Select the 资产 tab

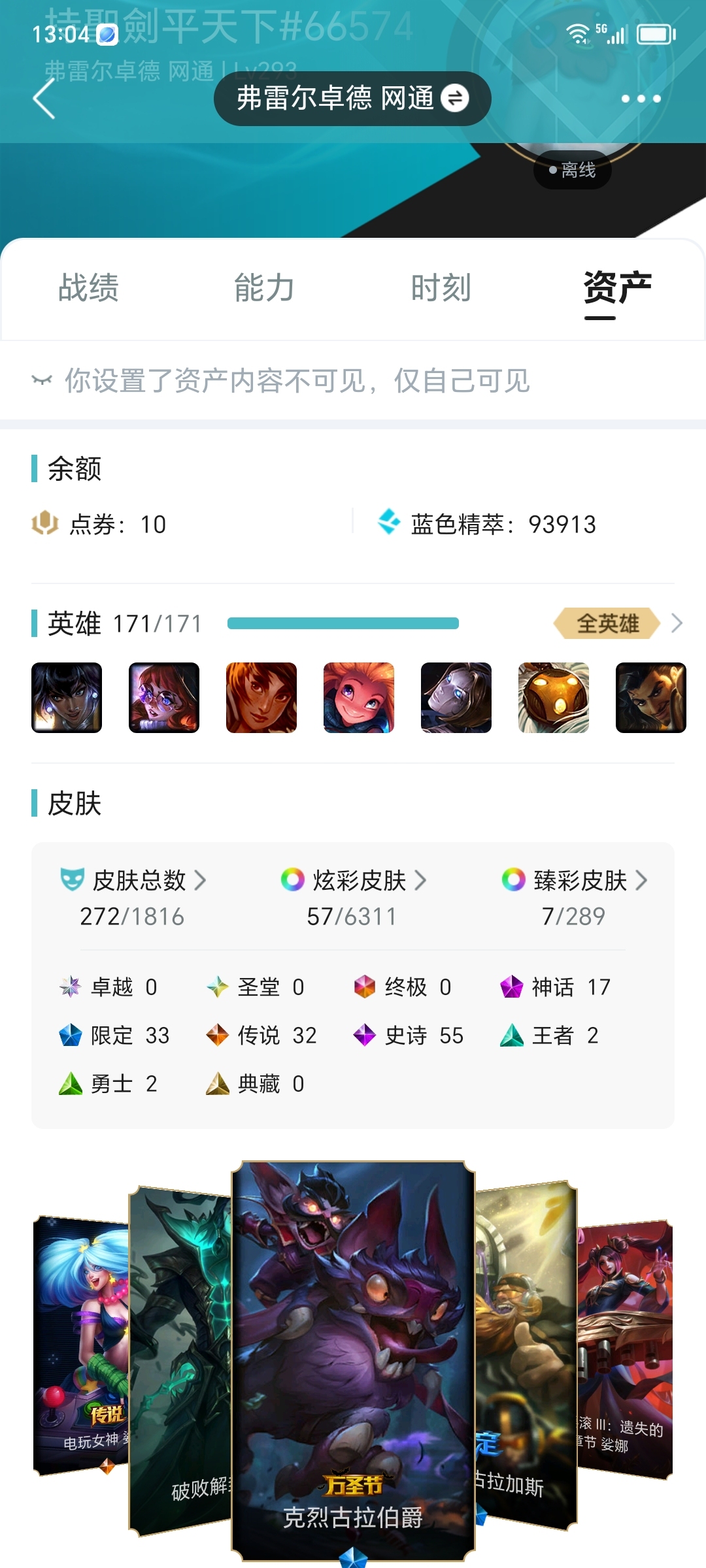pyautogui.click(x=618, y=287)
